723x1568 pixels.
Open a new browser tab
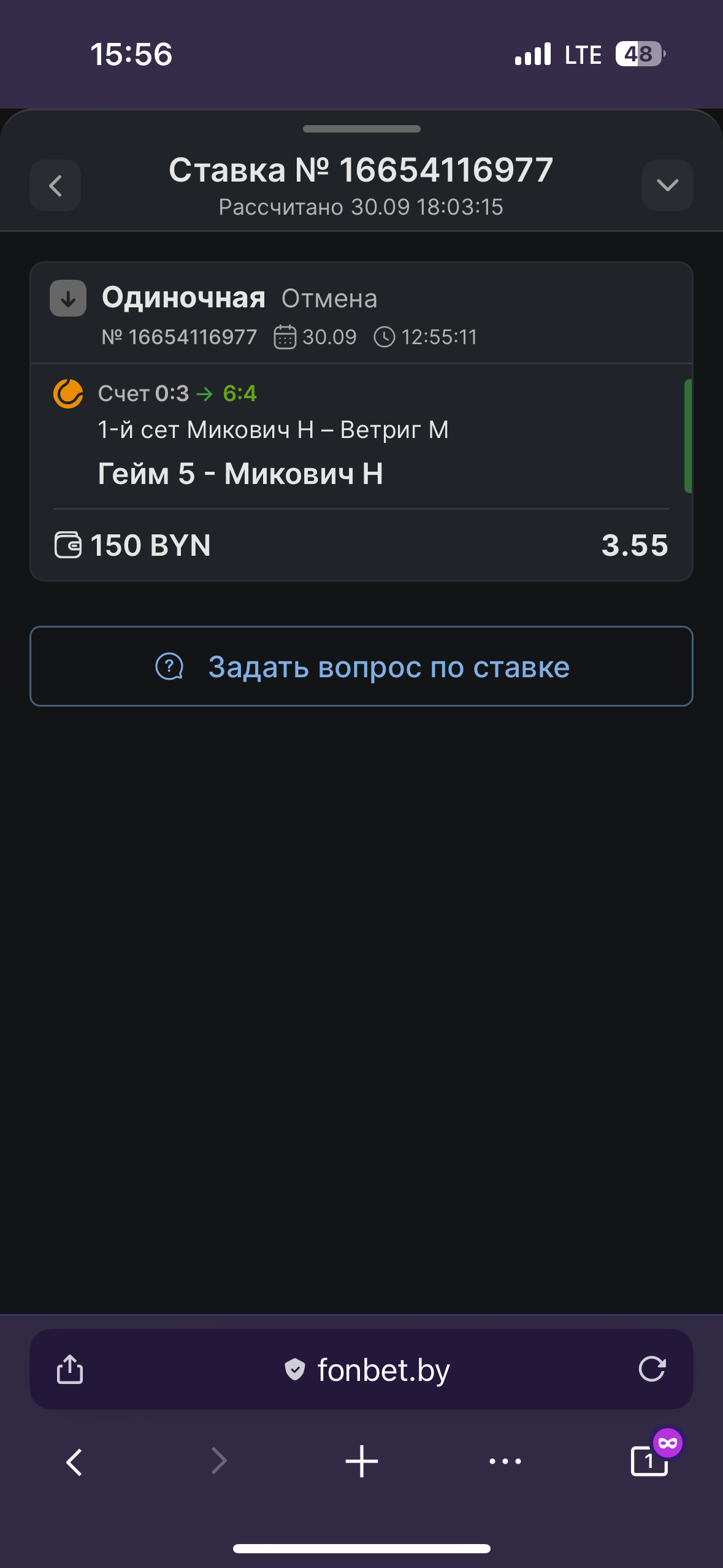click(x=361, y=1461)
